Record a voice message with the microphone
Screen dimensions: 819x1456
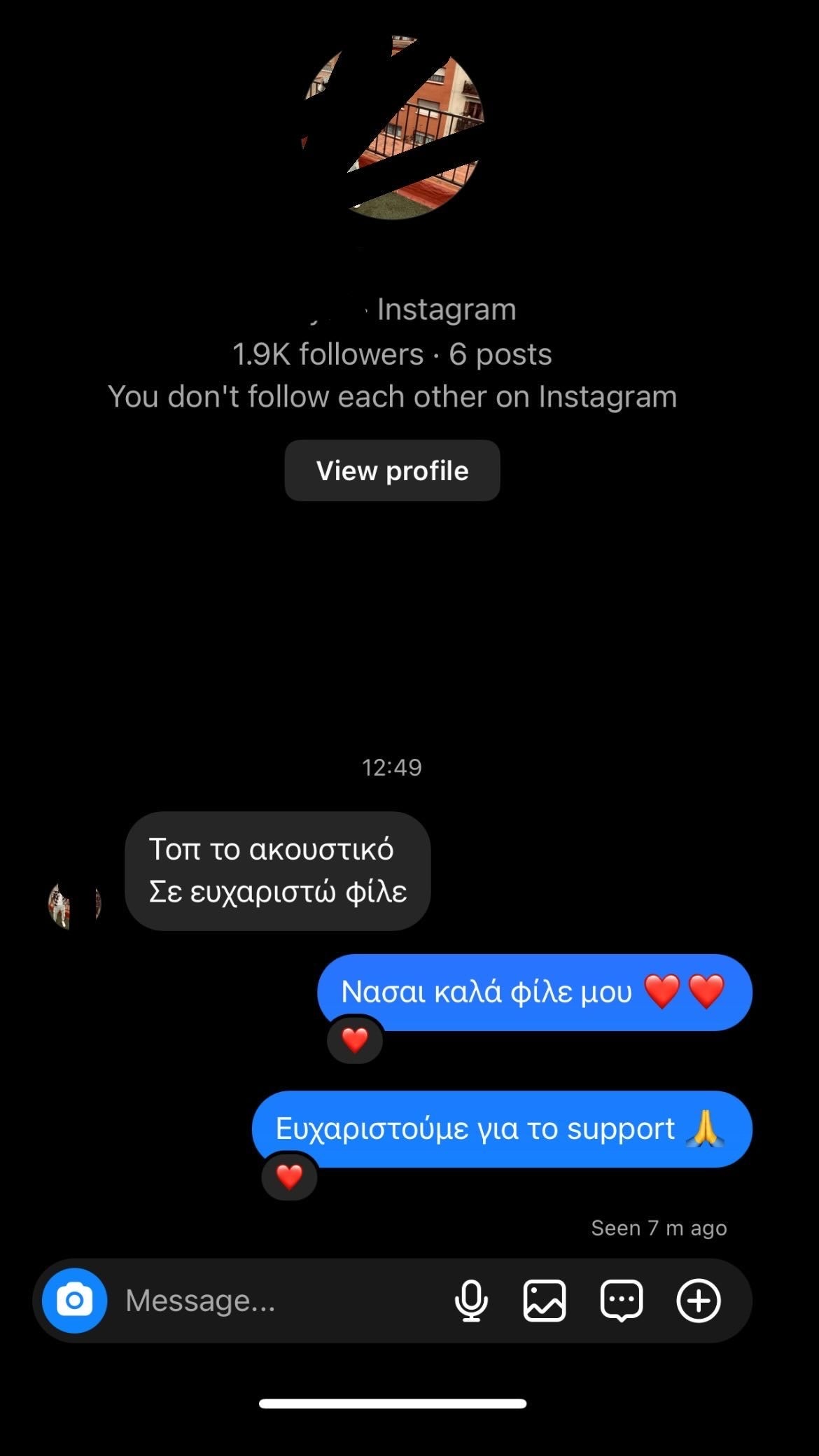coord(471,1301)
